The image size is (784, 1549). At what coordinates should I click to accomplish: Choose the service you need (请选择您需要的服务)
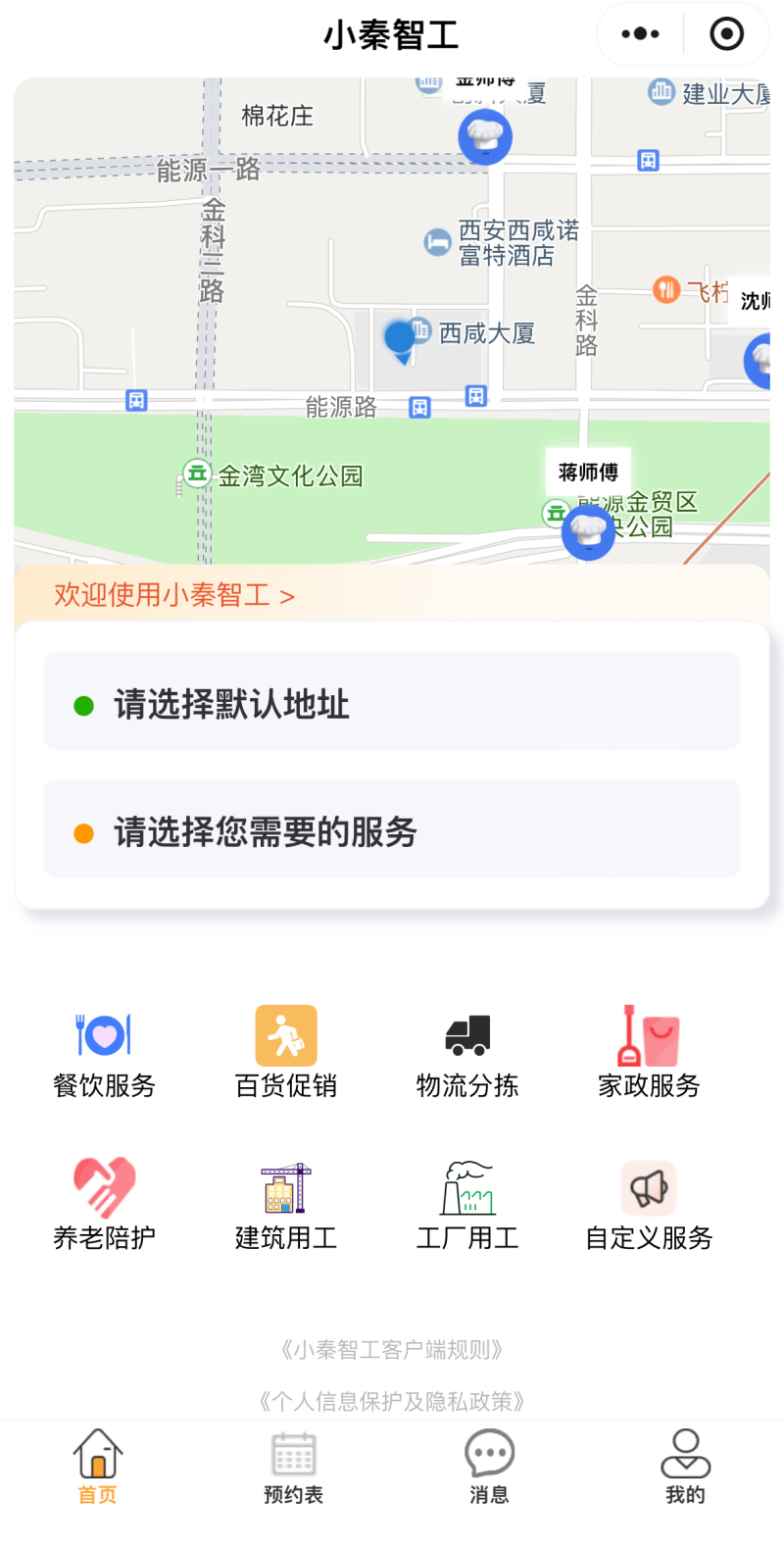click(x=392, y=829)
